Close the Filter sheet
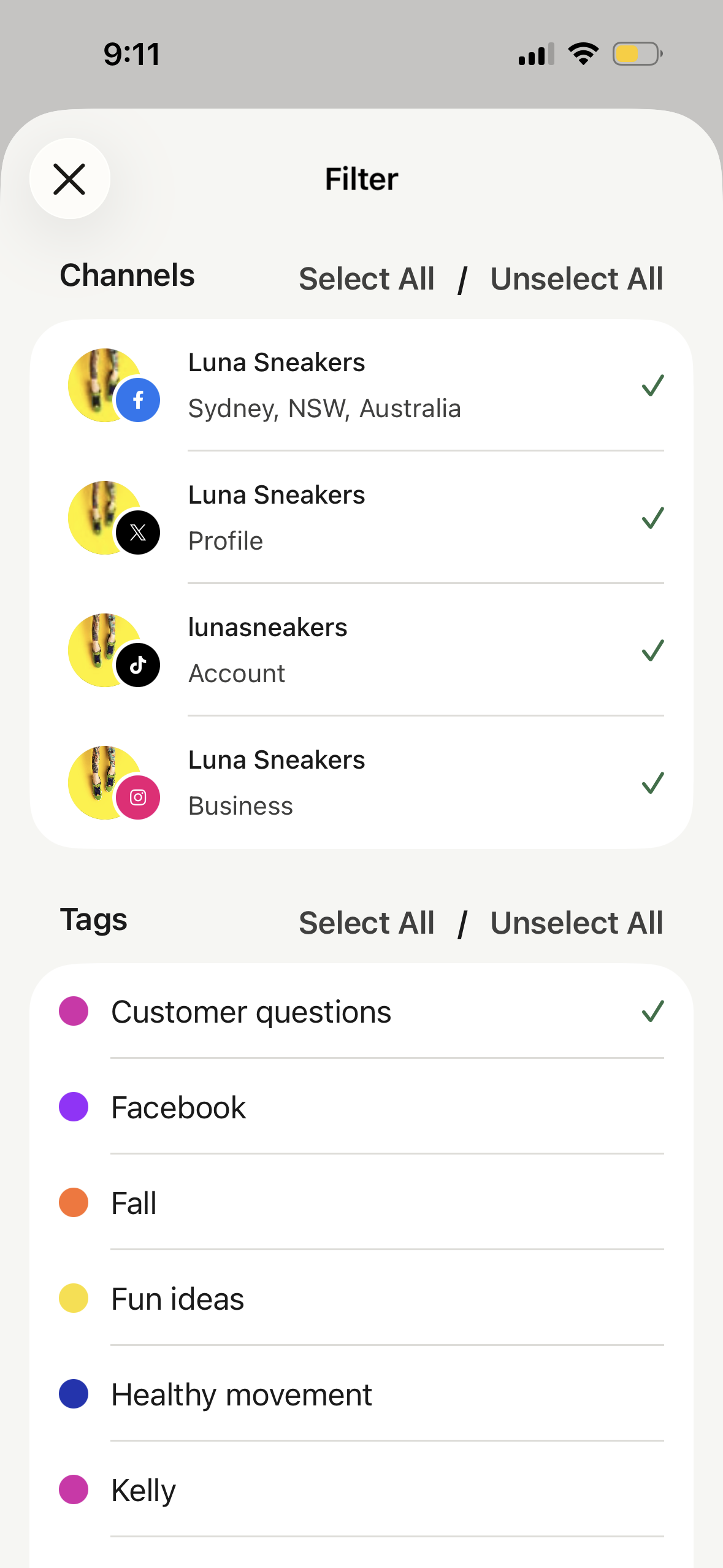This screenshot has height=1568, width=723. coord(70,179)
